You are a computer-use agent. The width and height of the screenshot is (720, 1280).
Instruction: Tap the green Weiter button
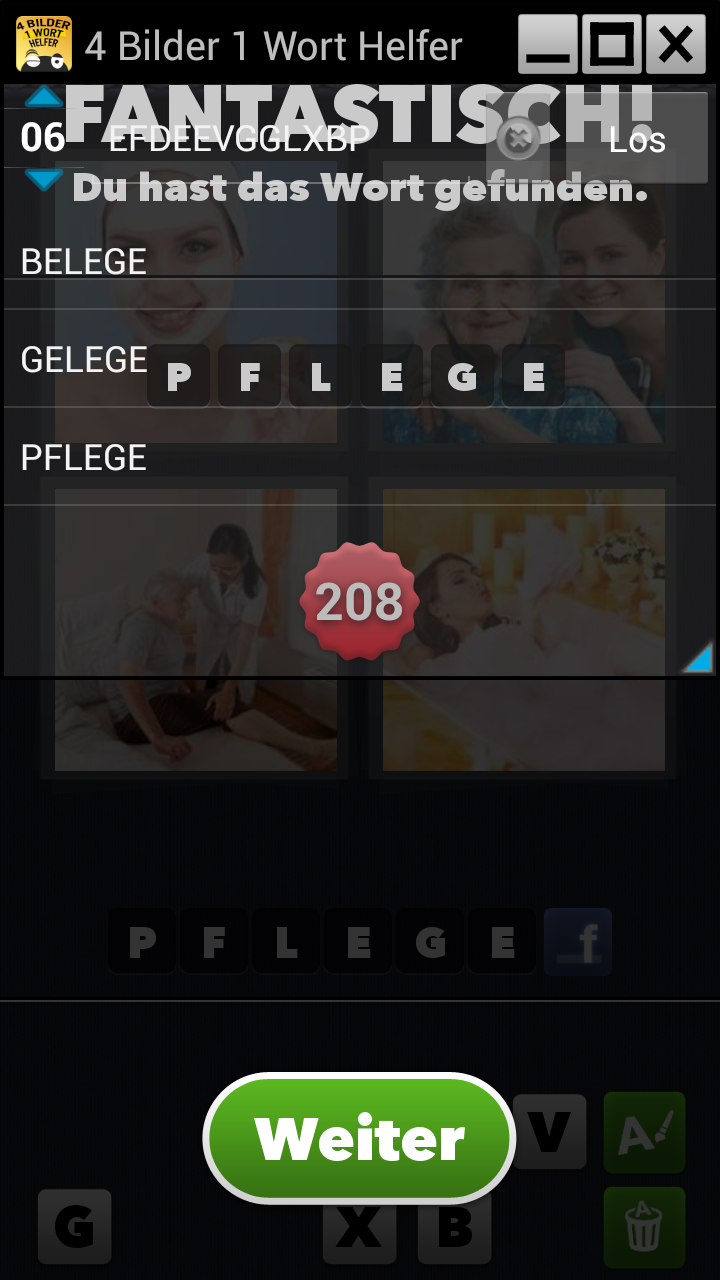[359, 1138]
